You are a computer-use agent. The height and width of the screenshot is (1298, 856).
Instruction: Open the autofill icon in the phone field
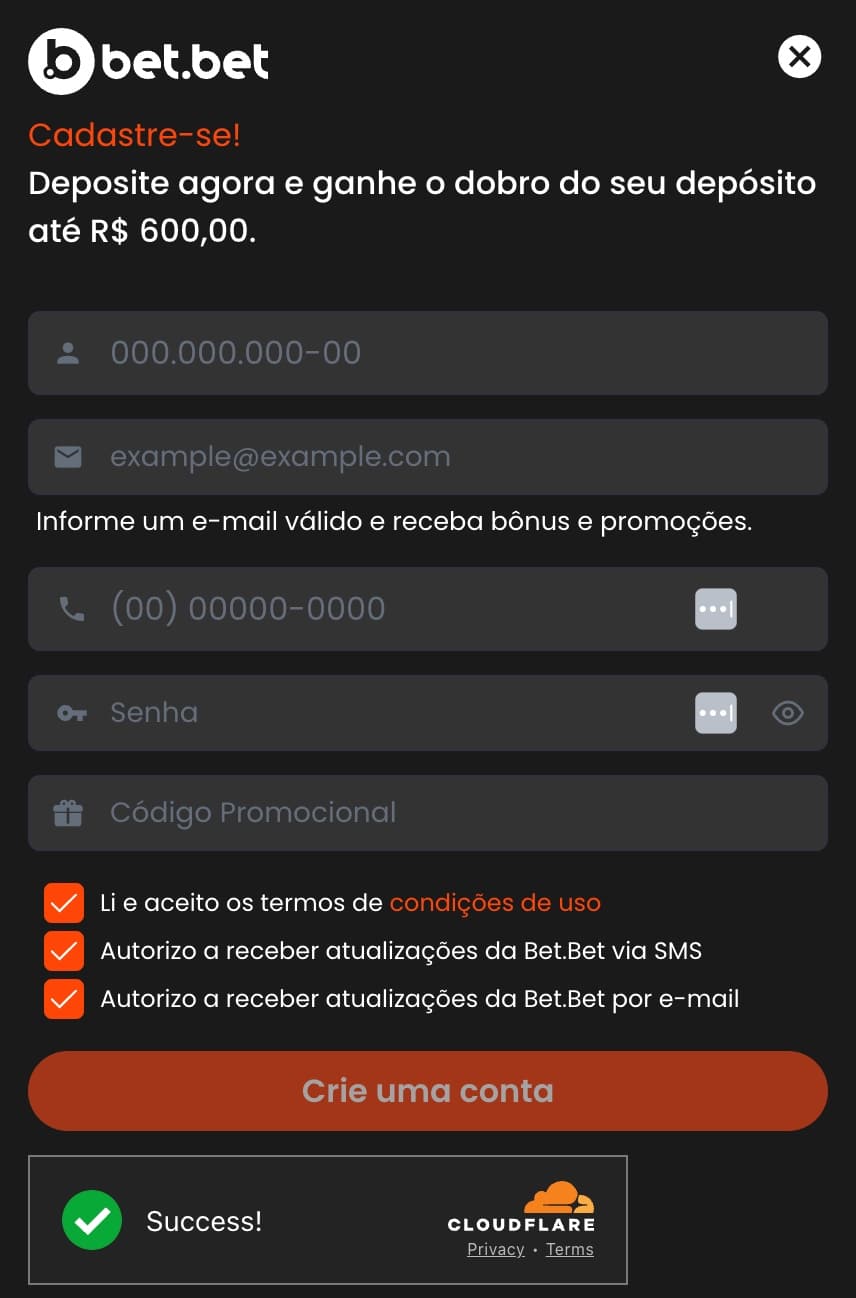pyautogui.click(x=716, y=608)
